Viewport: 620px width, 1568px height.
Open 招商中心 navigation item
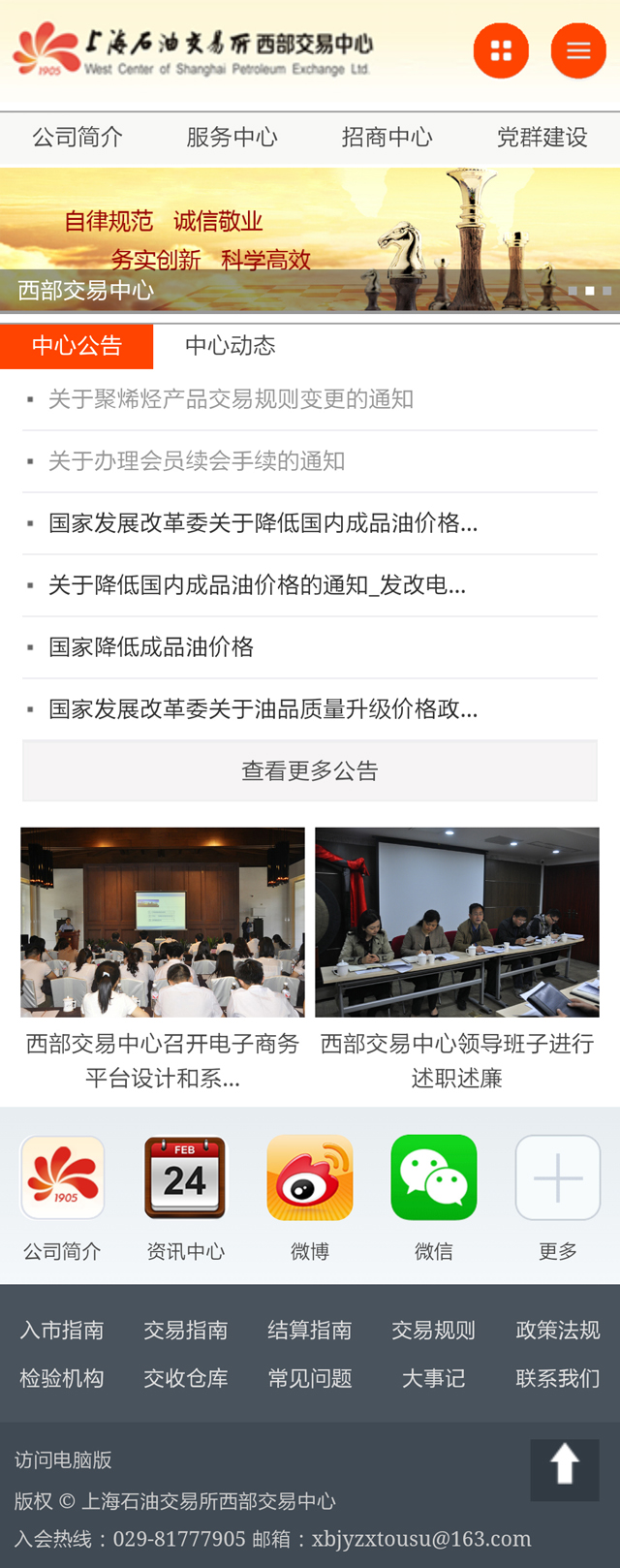coord(387,138)
